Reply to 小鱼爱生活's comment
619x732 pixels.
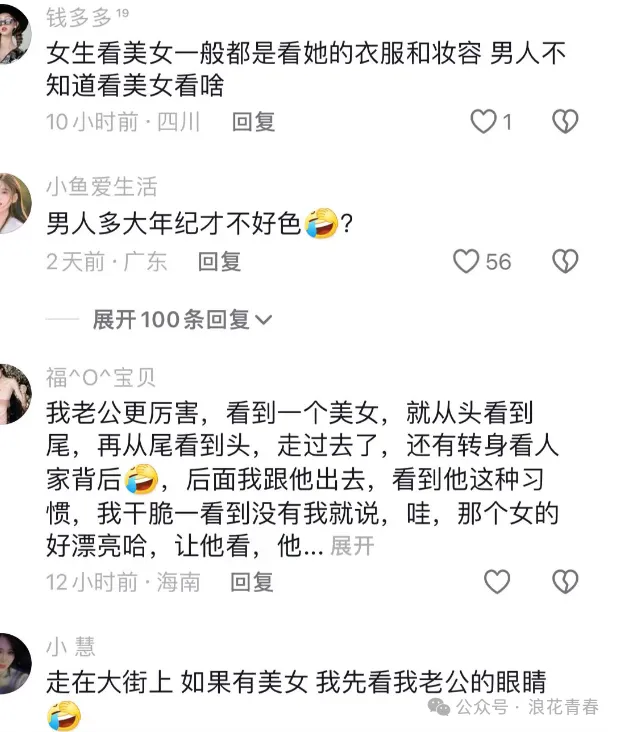click(219, 262)
